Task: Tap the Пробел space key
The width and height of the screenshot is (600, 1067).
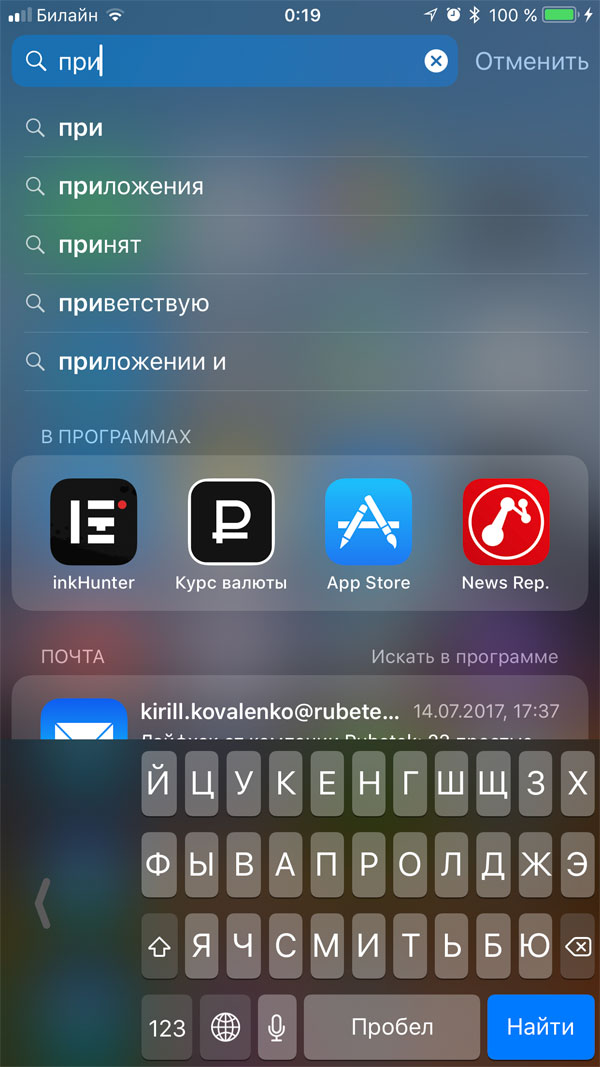Action: point(392,1026)
